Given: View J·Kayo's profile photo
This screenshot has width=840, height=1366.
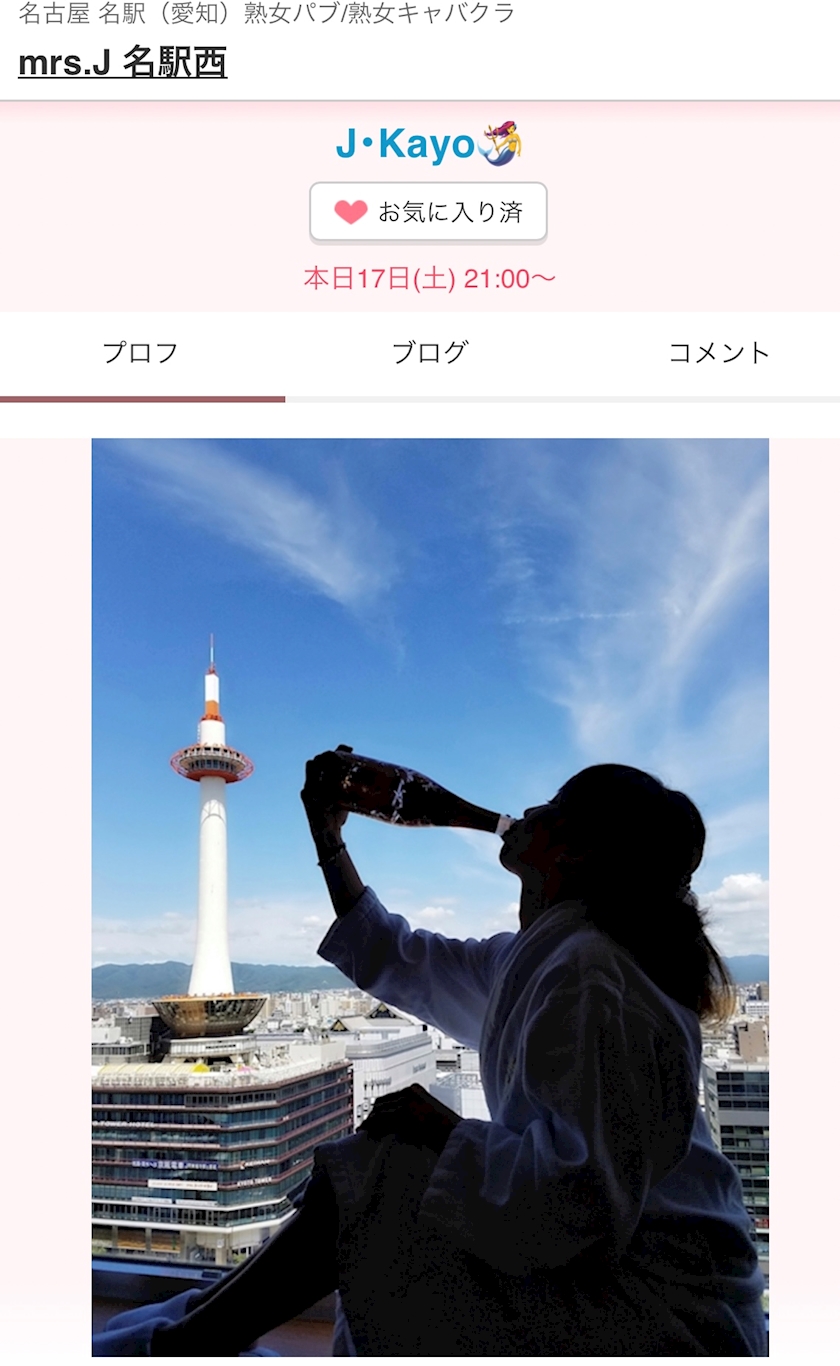Looking at the screenshot, I should point(430,897).
